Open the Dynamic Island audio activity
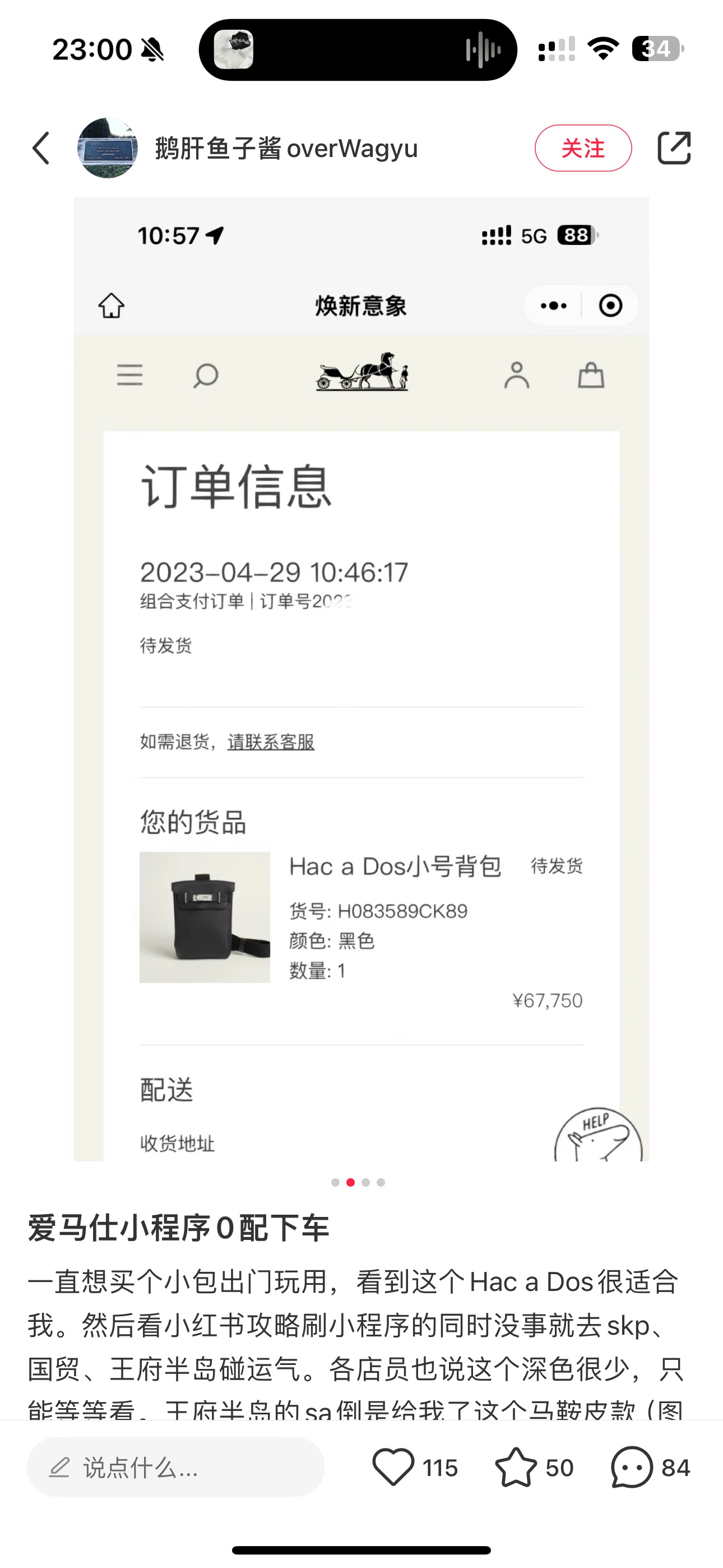723x1568 pixels. coord(358,50)
